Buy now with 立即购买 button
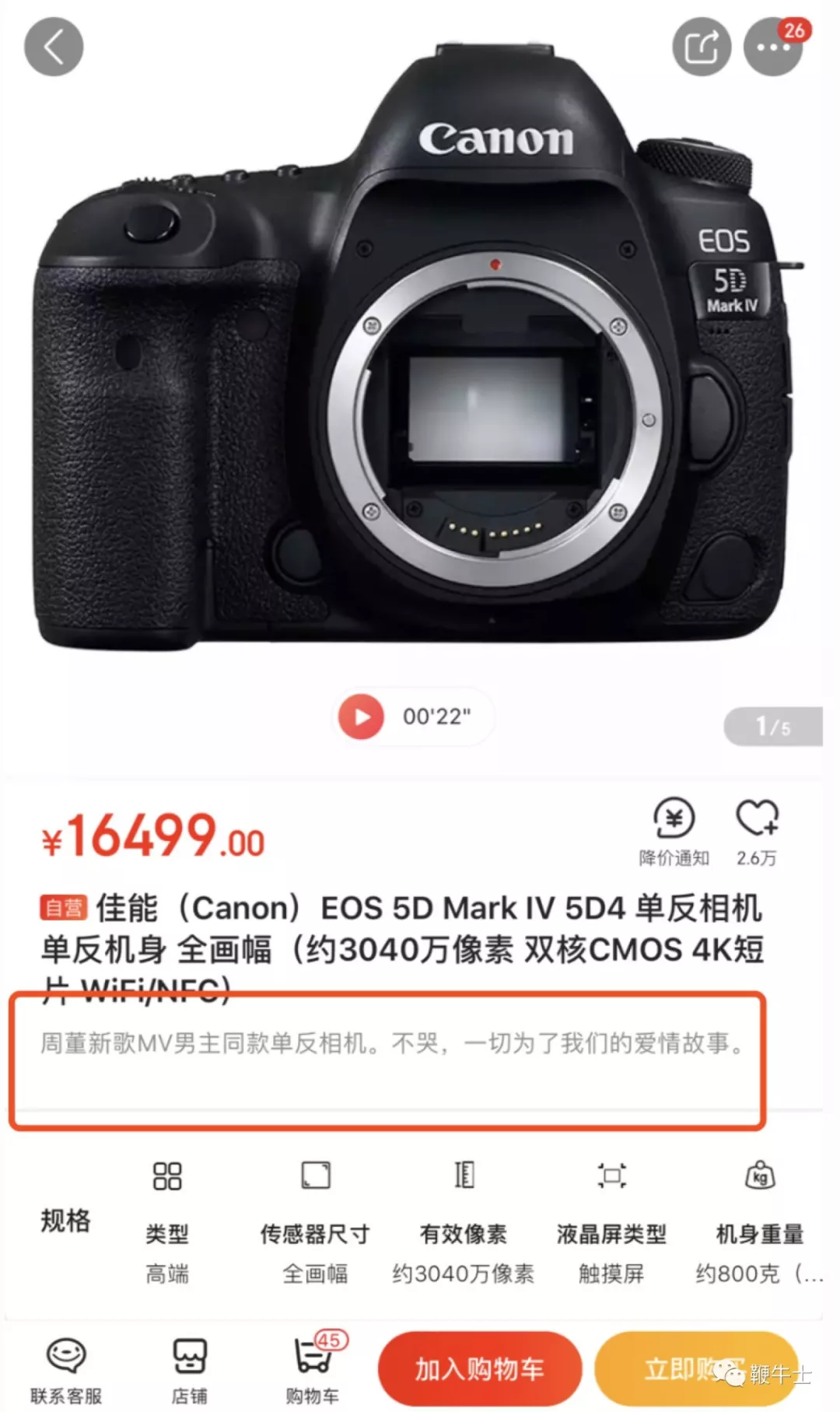This screenshot has width=840, height=1412. click(x=695, y=1369)
